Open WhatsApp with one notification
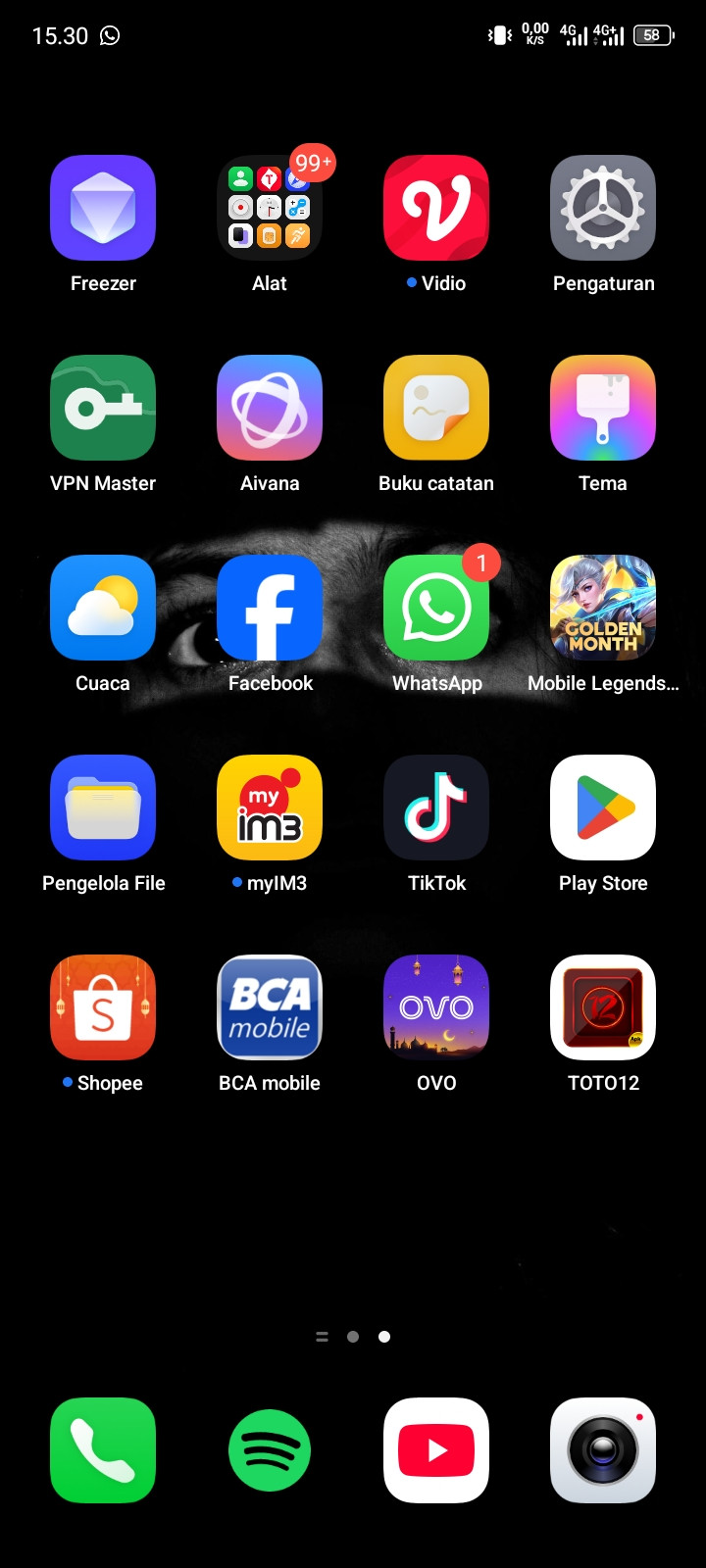The image size is (706, 1568). (x=436, y=608)
